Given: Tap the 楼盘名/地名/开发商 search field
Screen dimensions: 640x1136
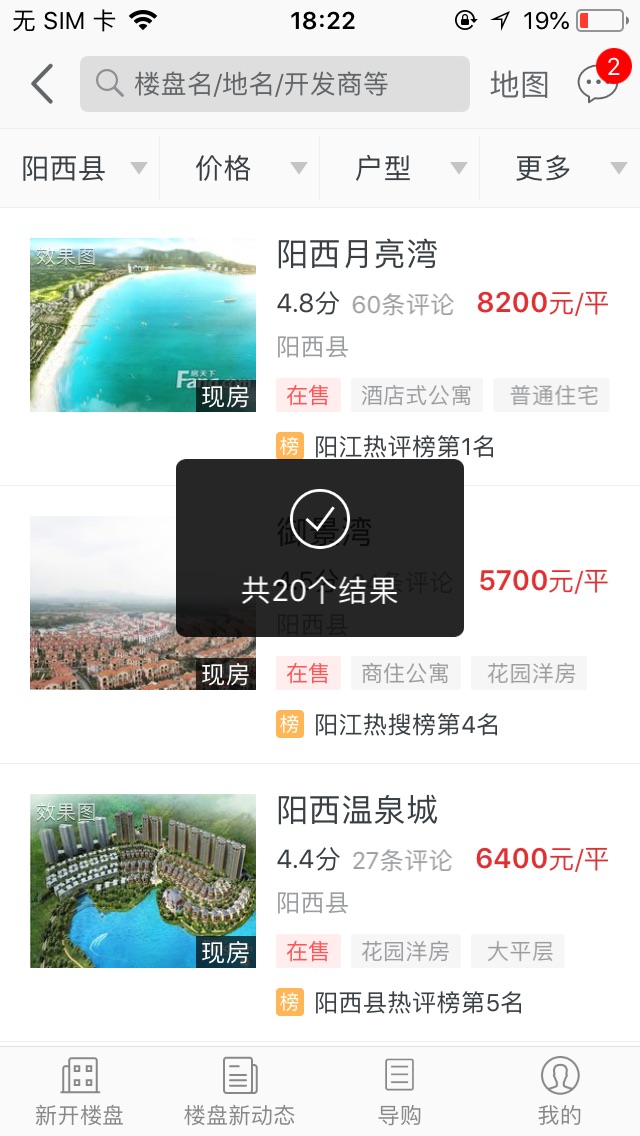Looking at the screenshot, I should [274, 84].
